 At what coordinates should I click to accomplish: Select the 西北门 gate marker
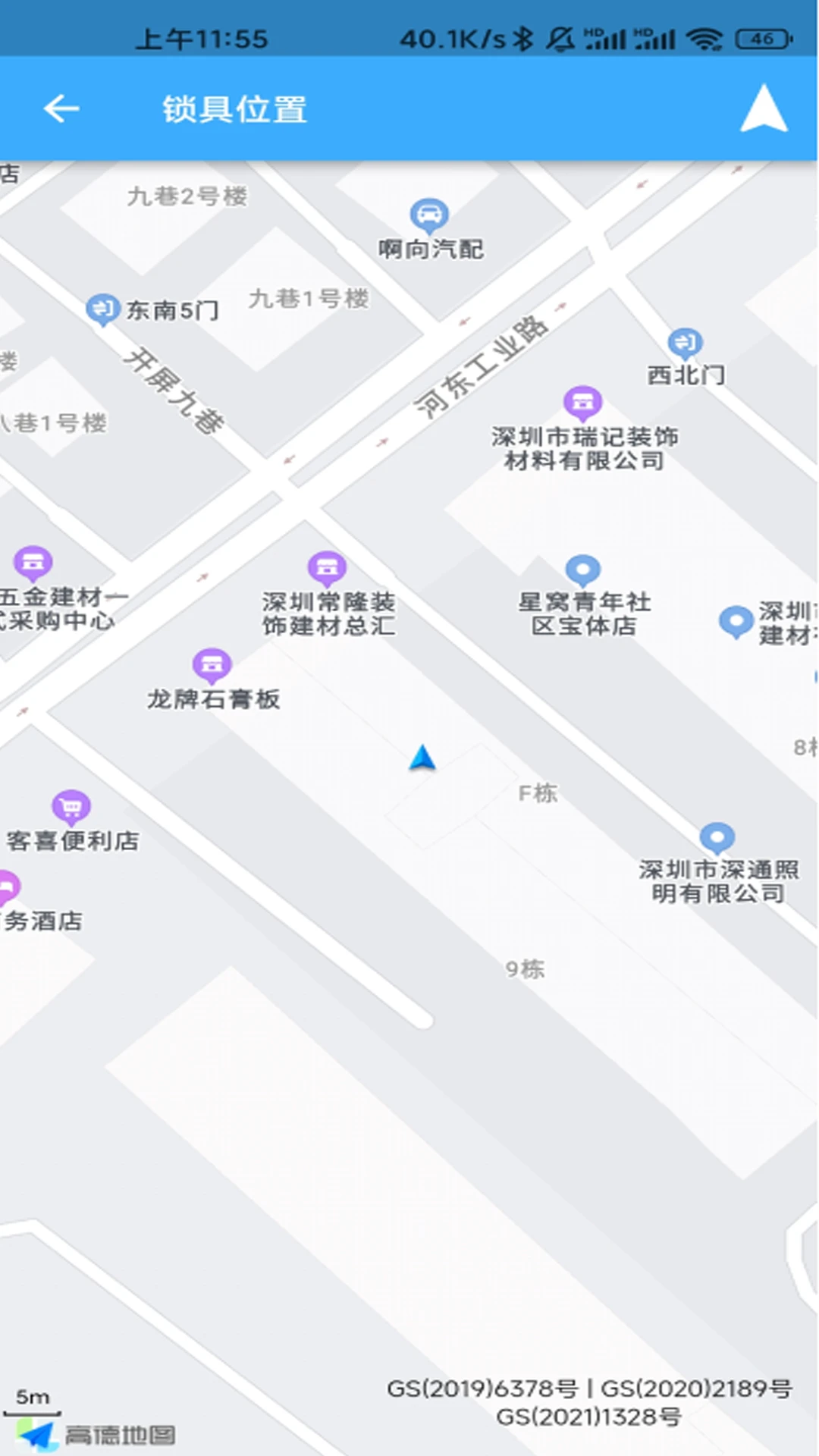685,344
